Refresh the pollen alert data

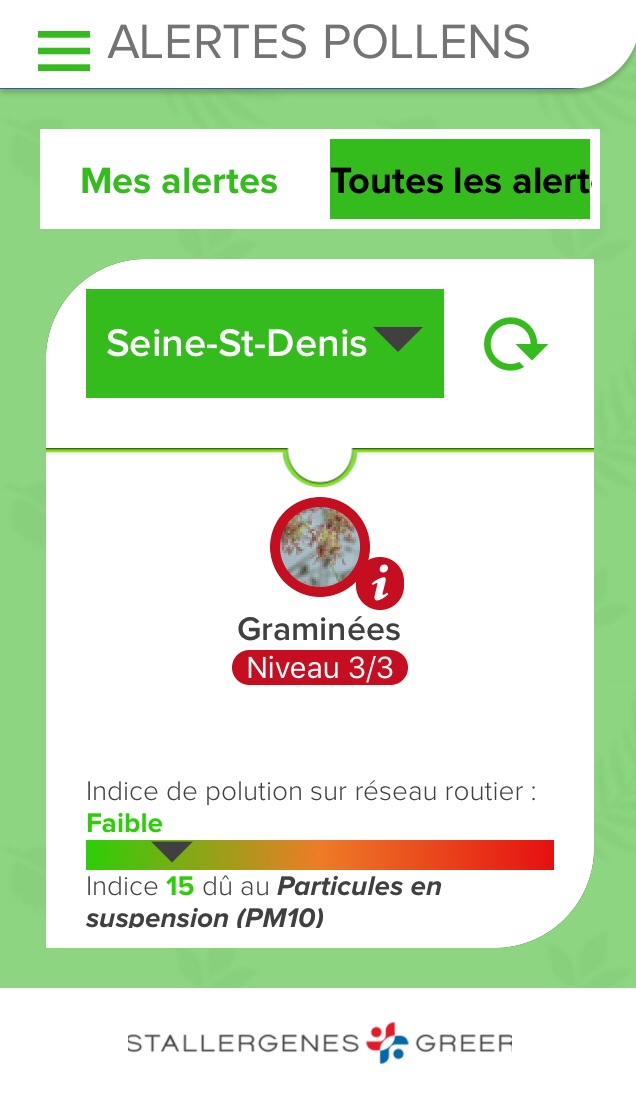[515, 344]
